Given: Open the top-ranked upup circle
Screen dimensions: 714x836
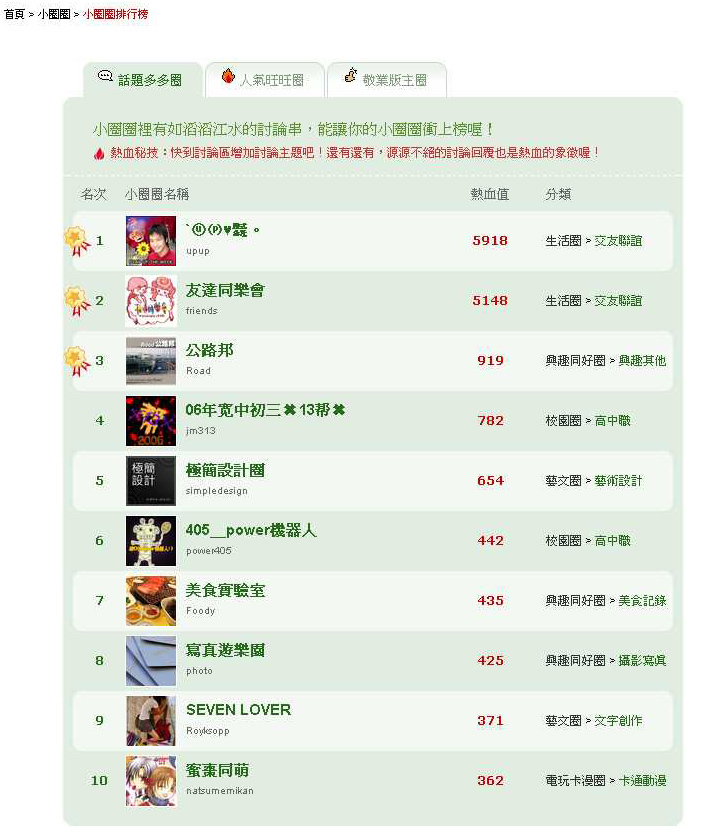Looking at the screenshot, I should pyautogui.click(x=223, y=231).
